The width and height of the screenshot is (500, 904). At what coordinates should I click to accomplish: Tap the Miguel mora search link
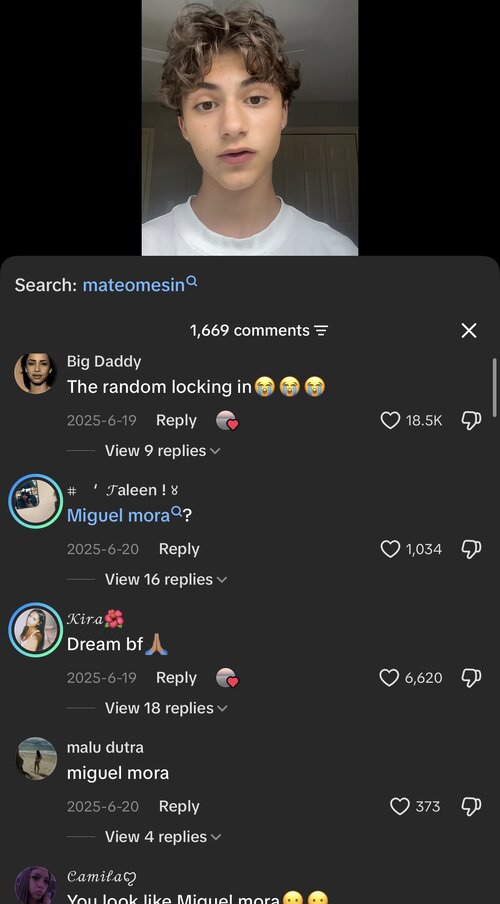point(125,515)
